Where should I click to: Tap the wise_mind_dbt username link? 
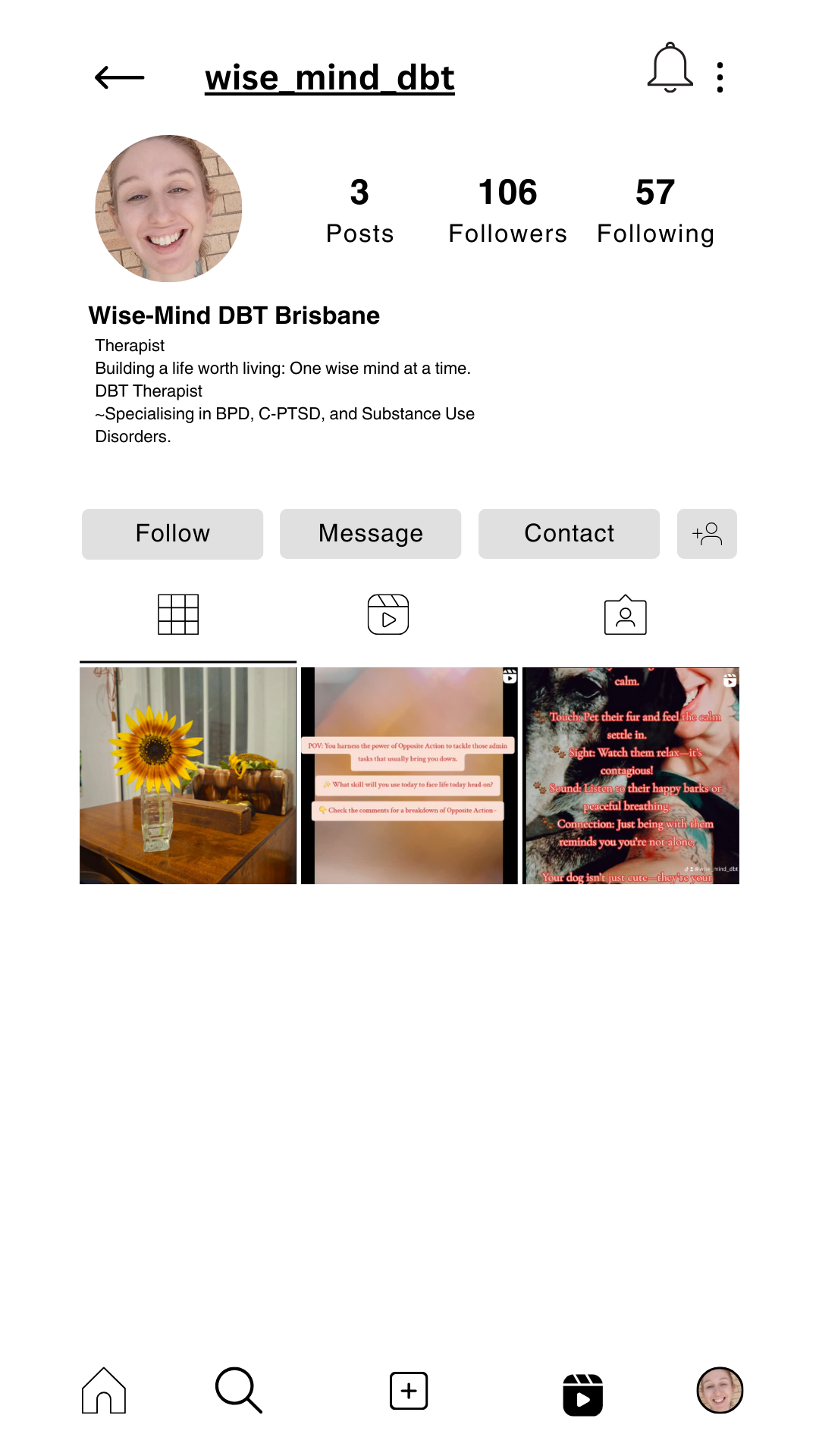coord(329,78)
